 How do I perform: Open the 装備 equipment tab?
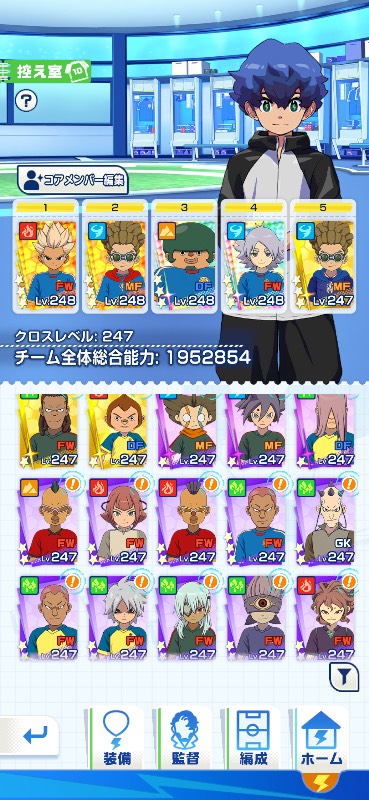coord(116,737)
